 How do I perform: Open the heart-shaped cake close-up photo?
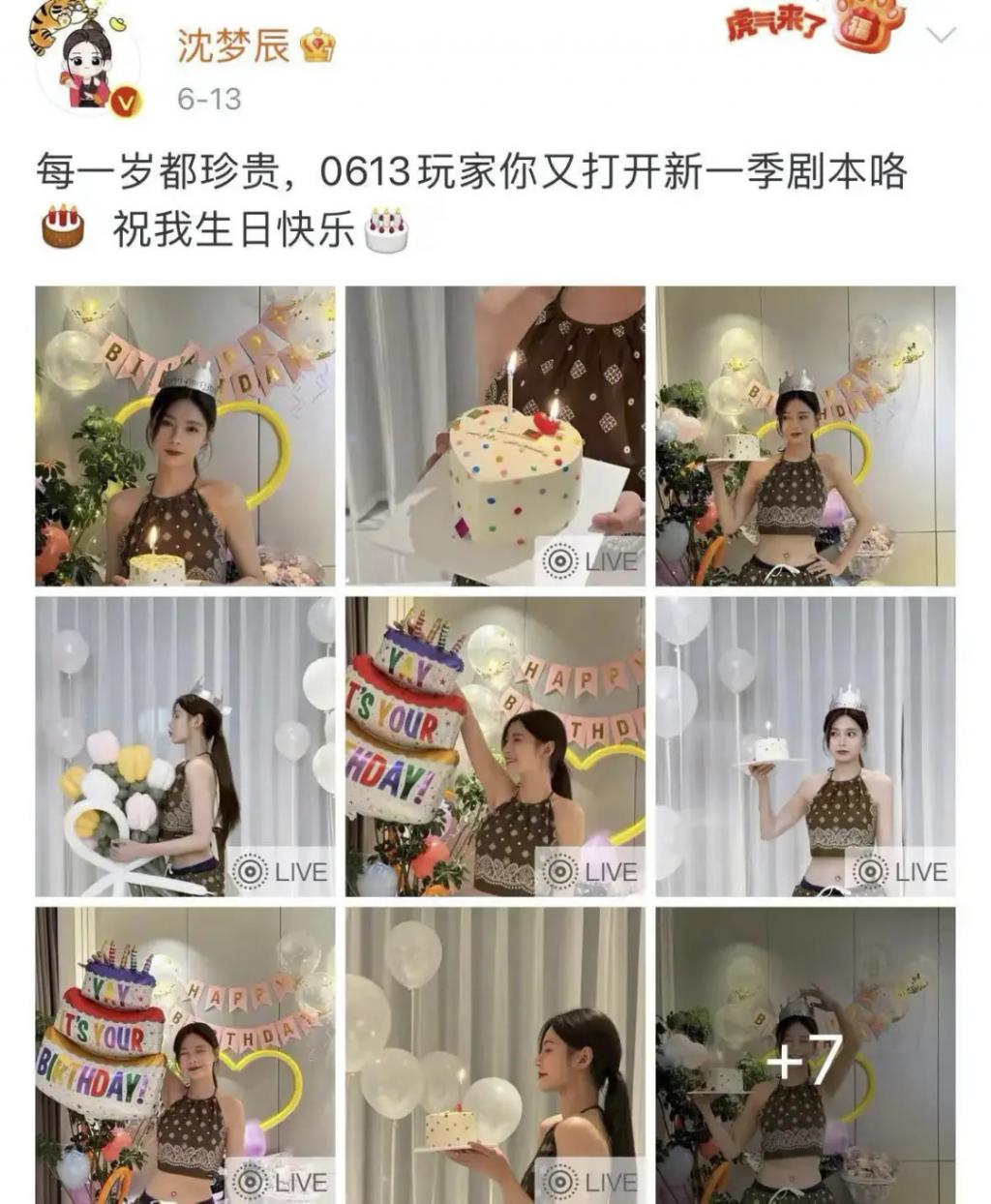pos(495,436)
